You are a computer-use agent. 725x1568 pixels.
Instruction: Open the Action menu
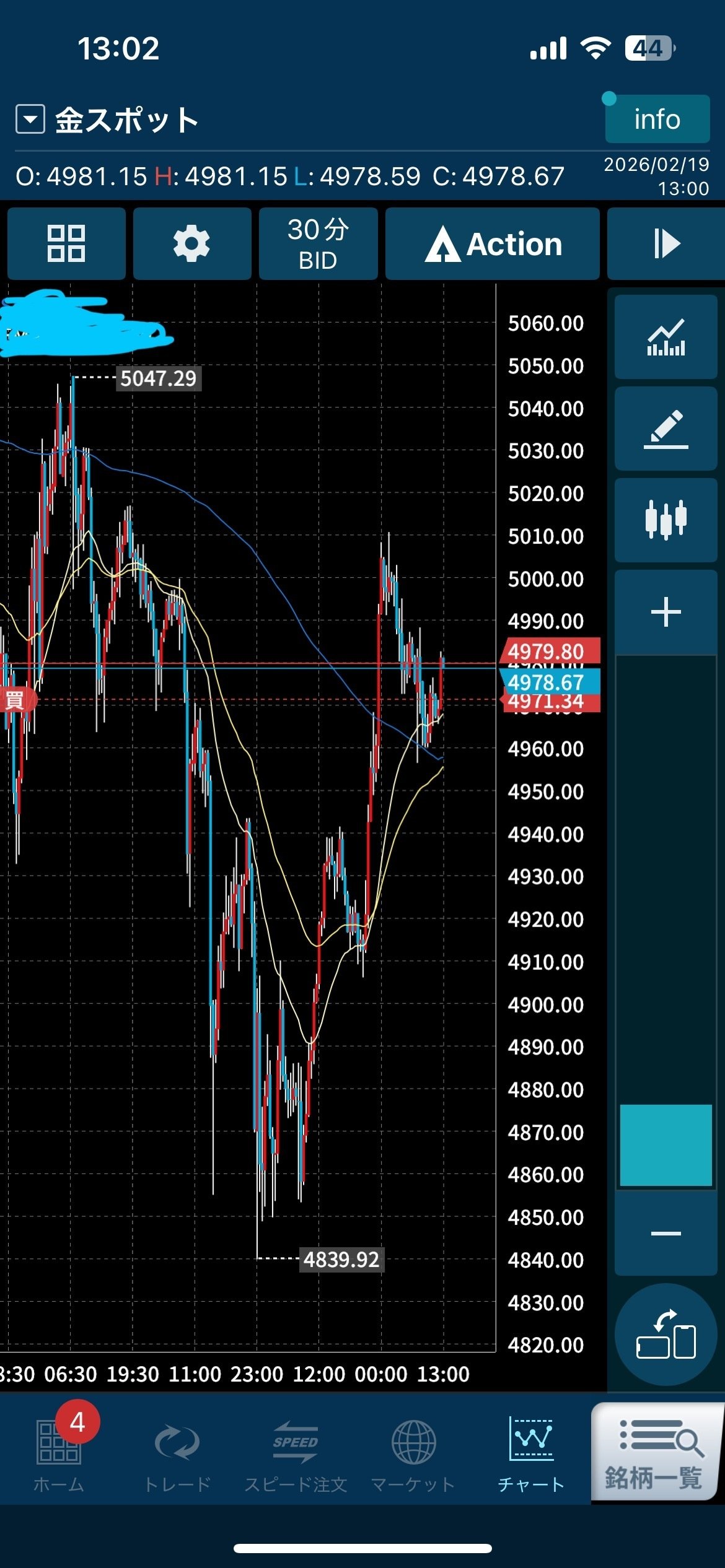[x=493, y=243]
